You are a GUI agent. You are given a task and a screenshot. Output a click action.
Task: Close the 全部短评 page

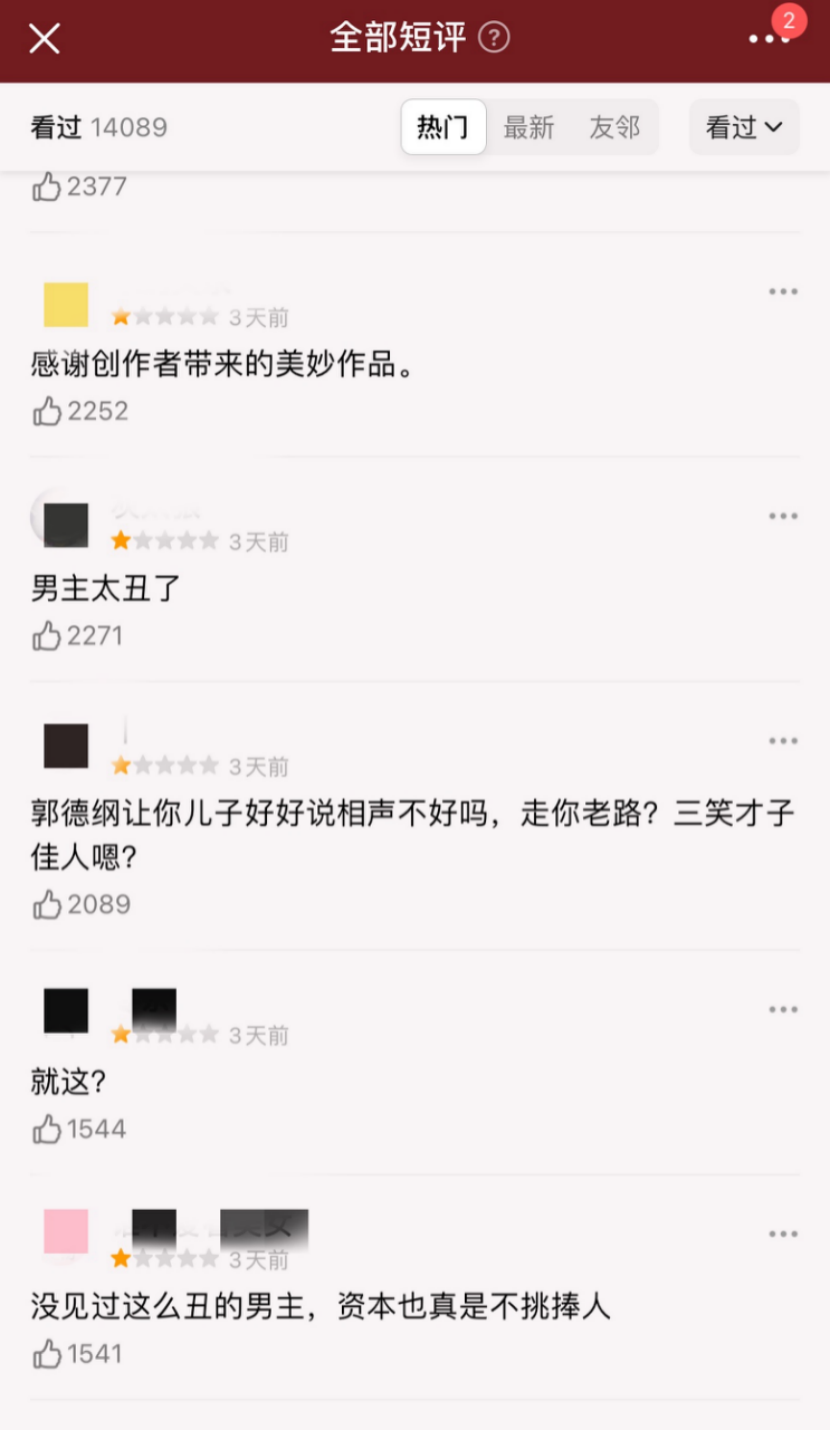[x=45, y=39]
